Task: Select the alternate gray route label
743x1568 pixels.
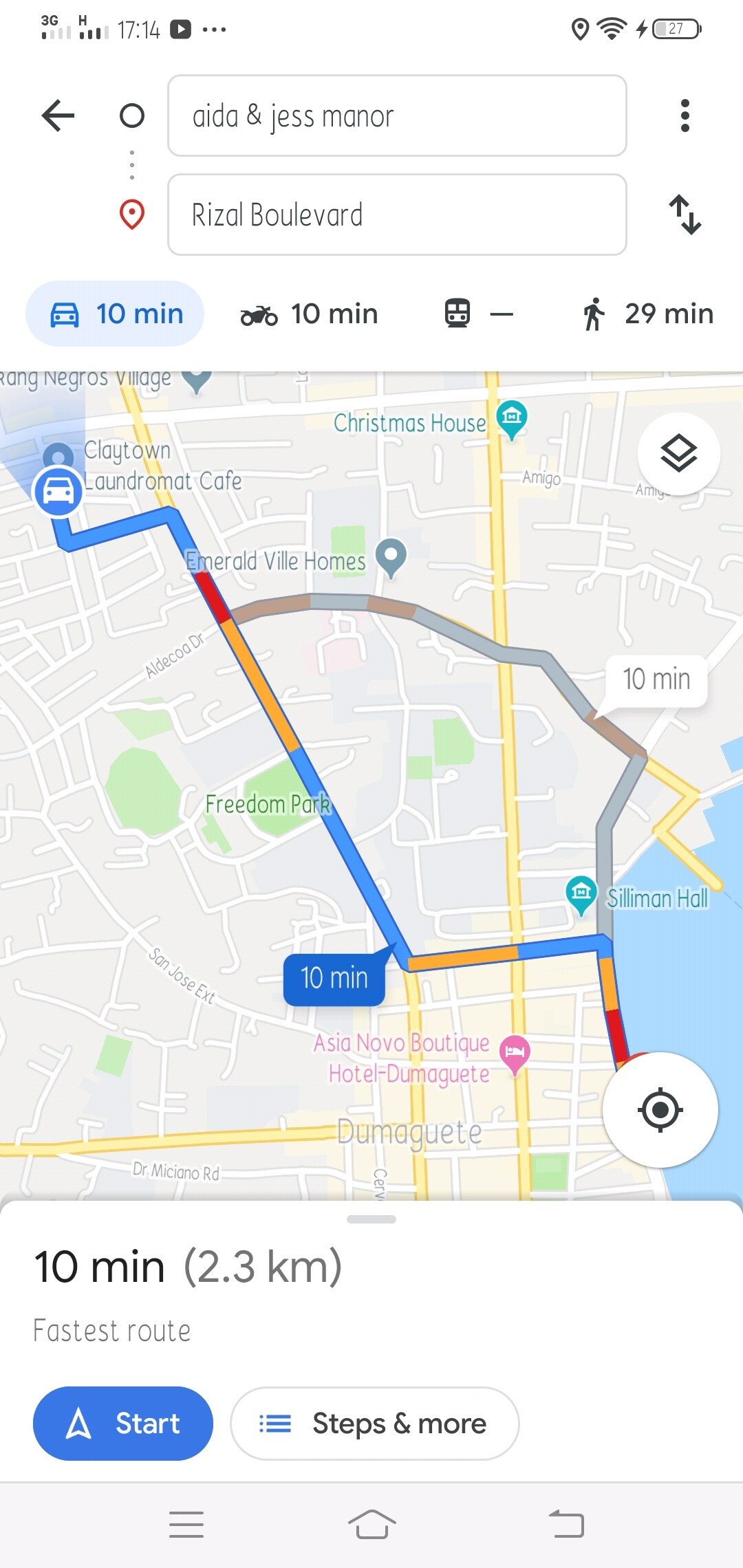Action: 656,679
